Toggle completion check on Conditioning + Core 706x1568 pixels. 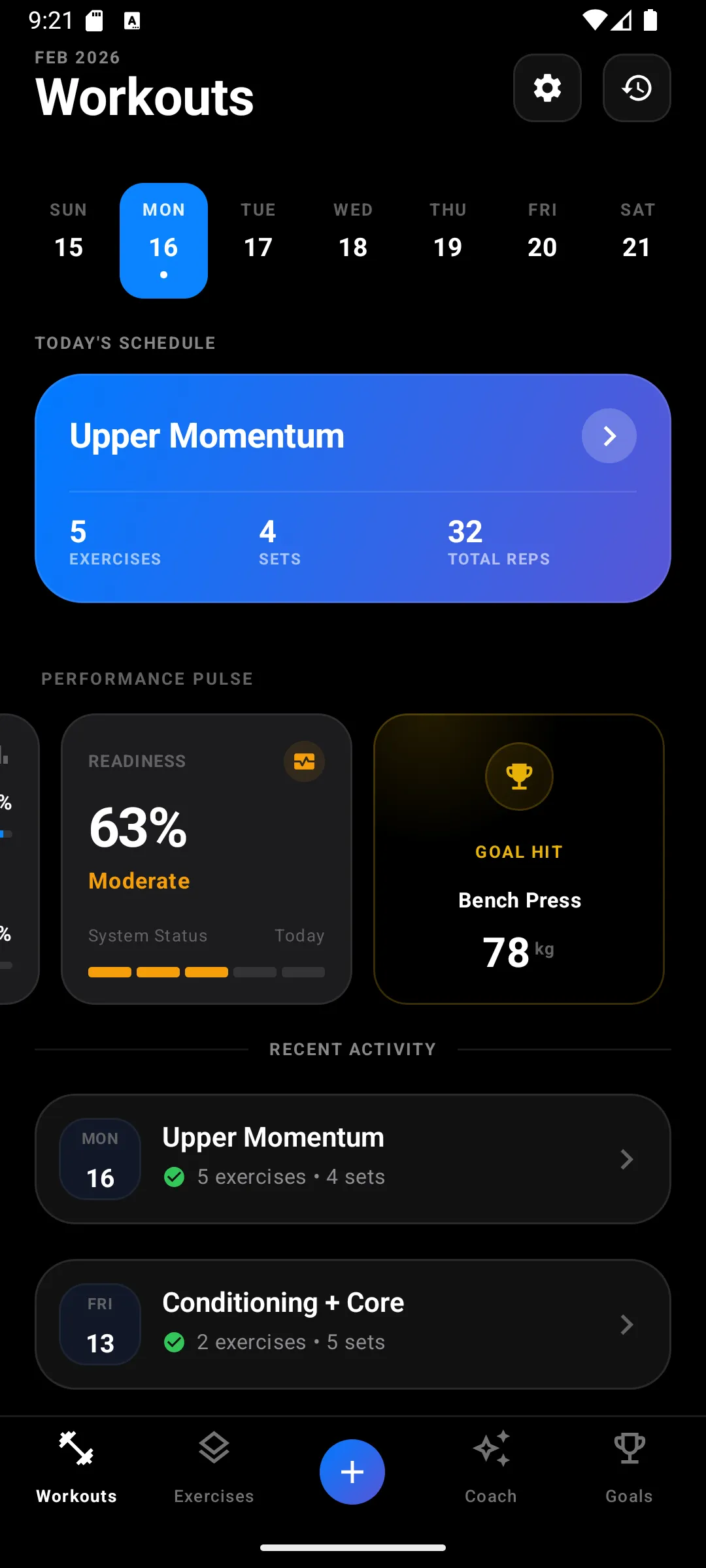coord(175,1343)
